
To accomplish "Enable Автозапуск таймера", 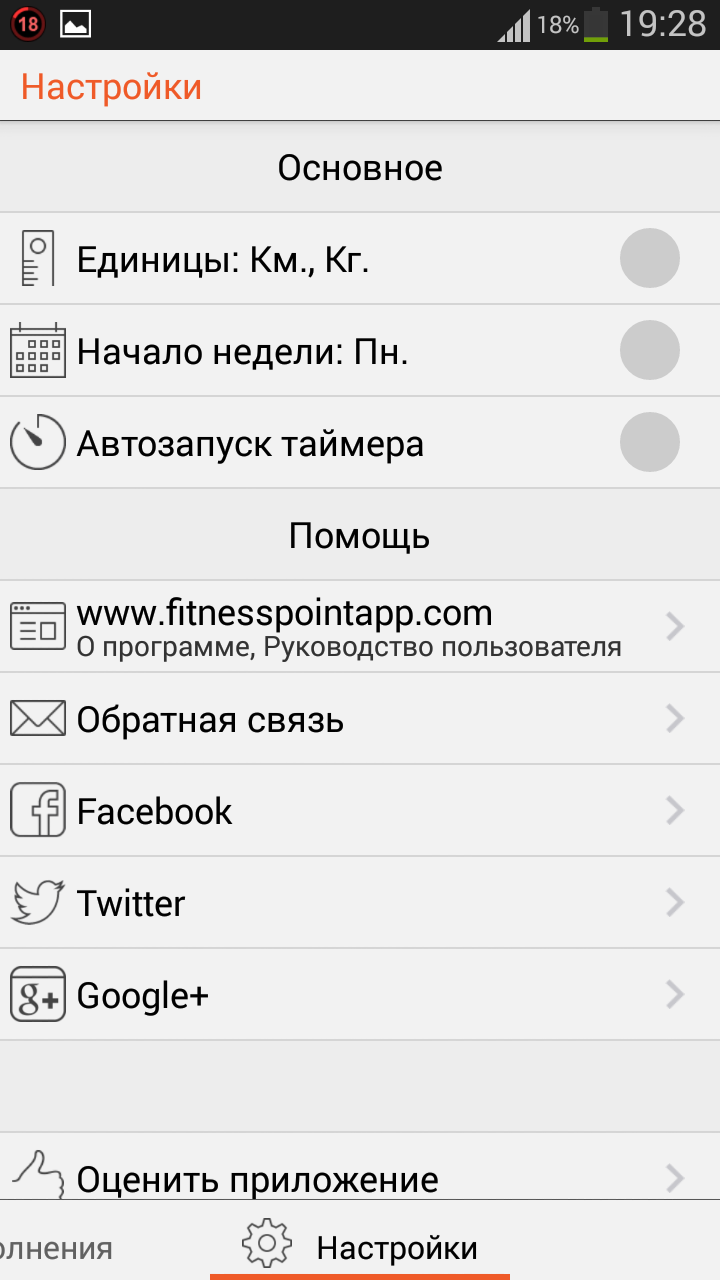I will pos(649,442).
